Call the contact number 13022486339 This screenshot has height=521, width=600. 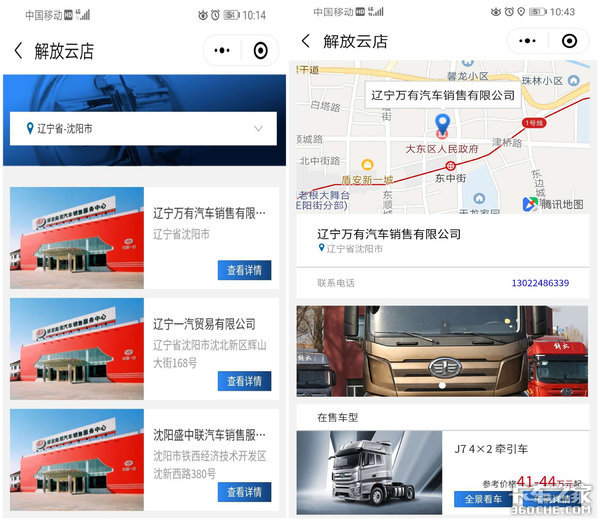tap(540, 283)
